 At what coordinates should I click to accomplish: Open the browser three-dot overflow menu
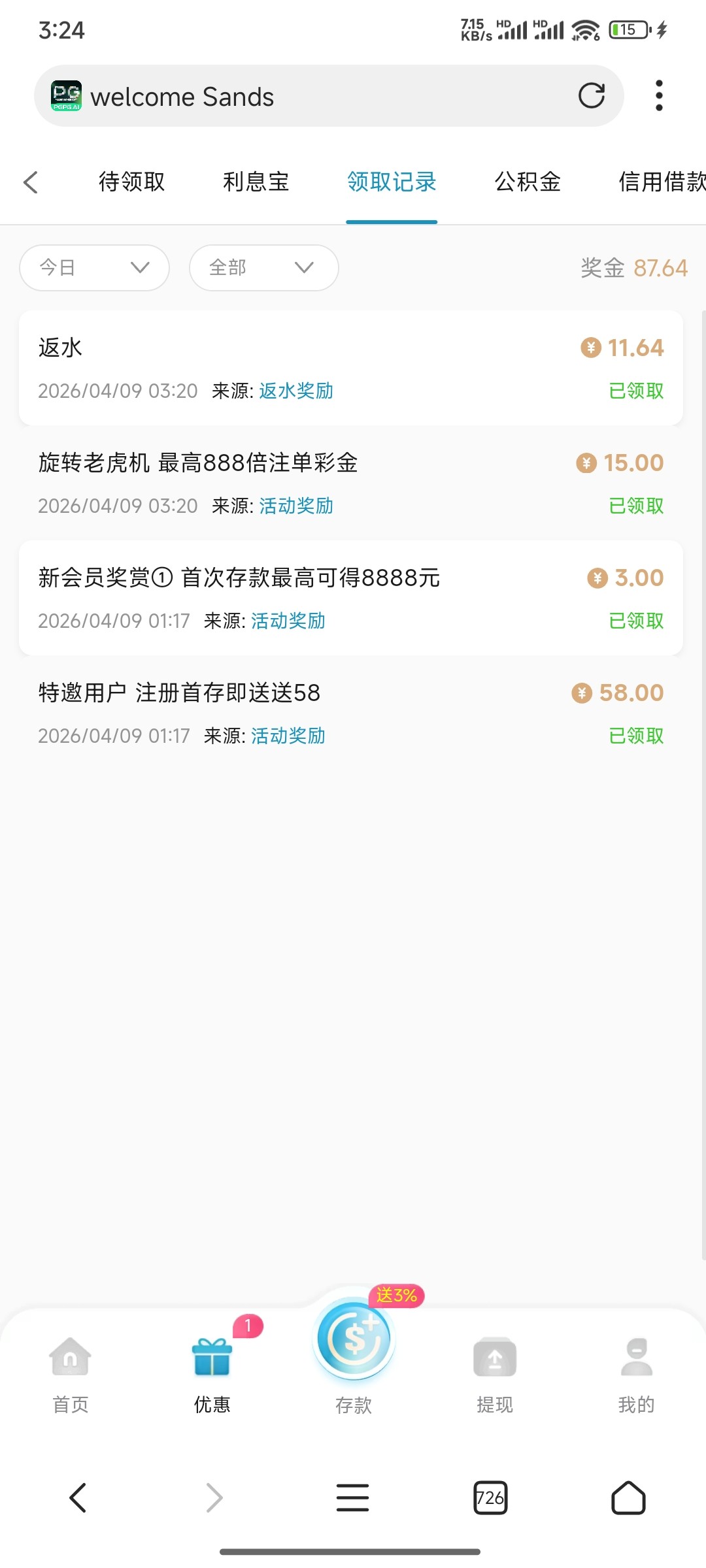(659, 96)
